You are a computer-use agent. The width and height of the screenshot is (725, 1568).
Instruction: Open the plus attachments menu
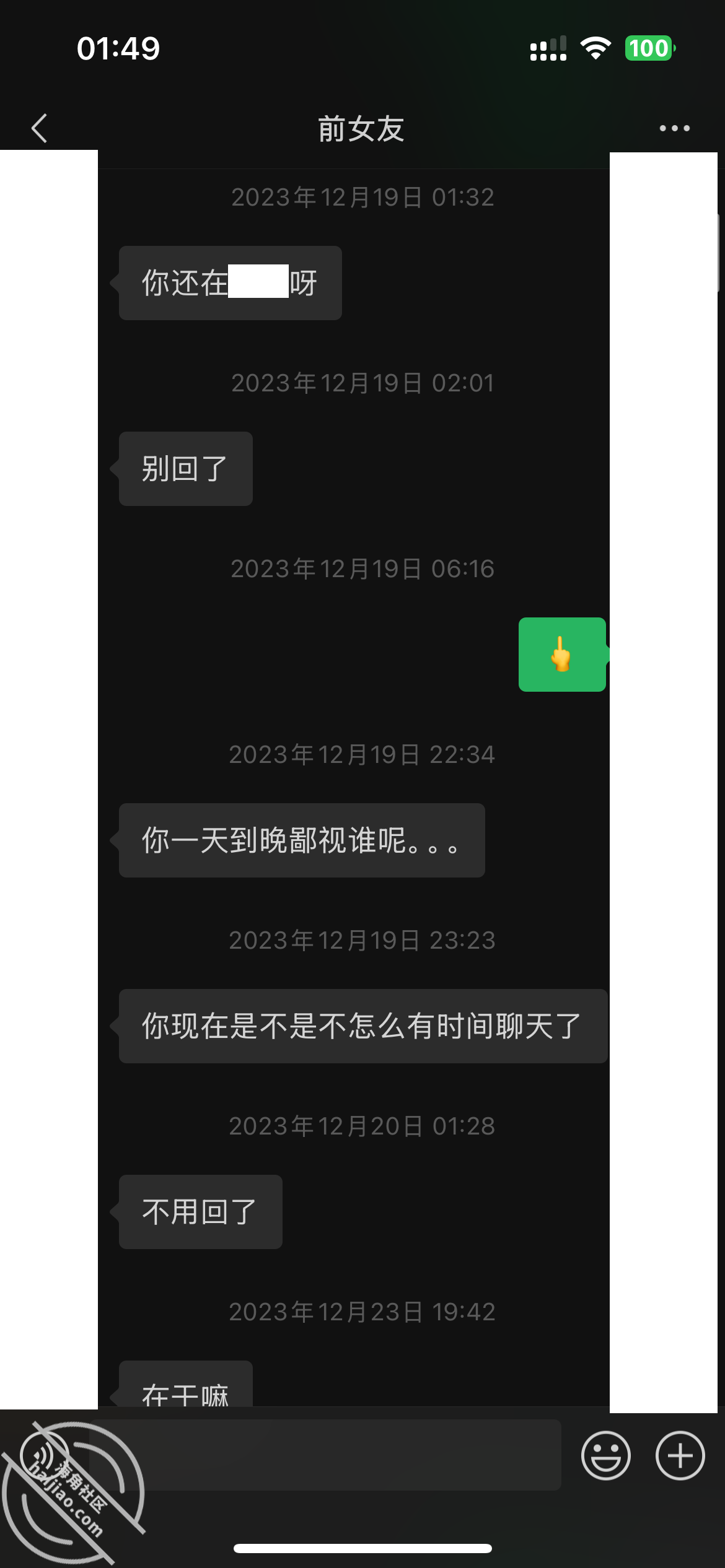pyautogui.click(x=680, y=1455)
